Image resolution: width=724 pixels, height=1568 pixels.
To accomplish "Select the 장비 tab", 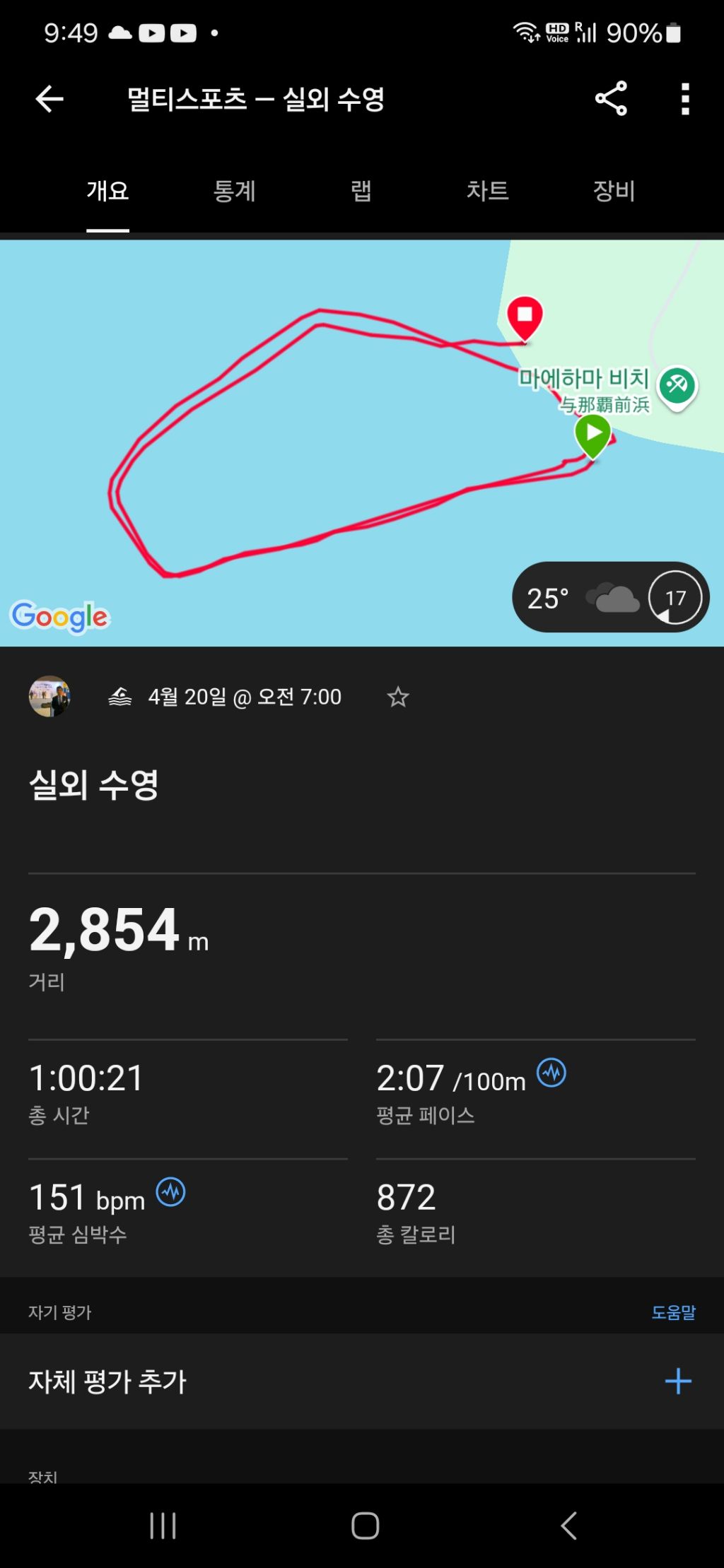I will (614, 191).
